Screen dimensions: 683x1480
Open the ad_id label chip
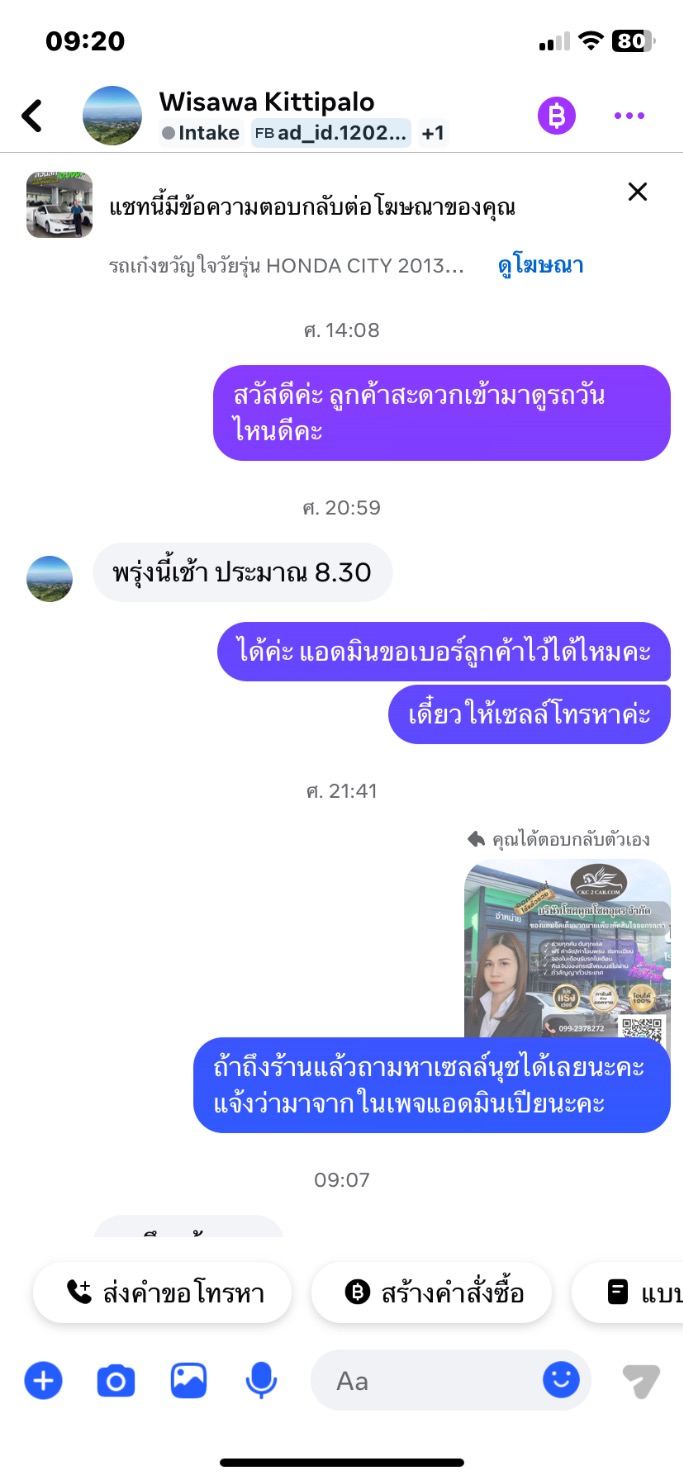coord(331,133)
